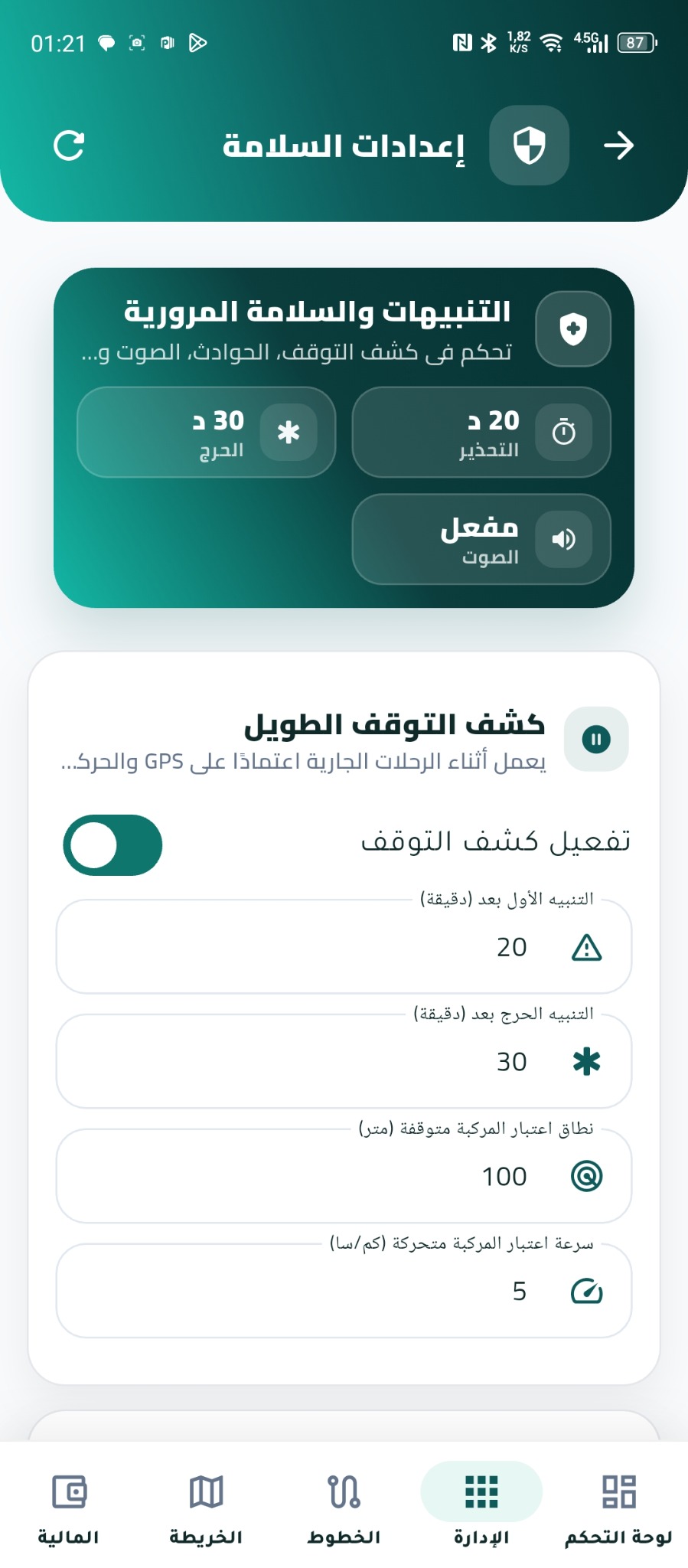The image size is (688, 1568).
Task: Edit the التنبيه الأول بعد (دقيقة) field
Action: point(344,946)
